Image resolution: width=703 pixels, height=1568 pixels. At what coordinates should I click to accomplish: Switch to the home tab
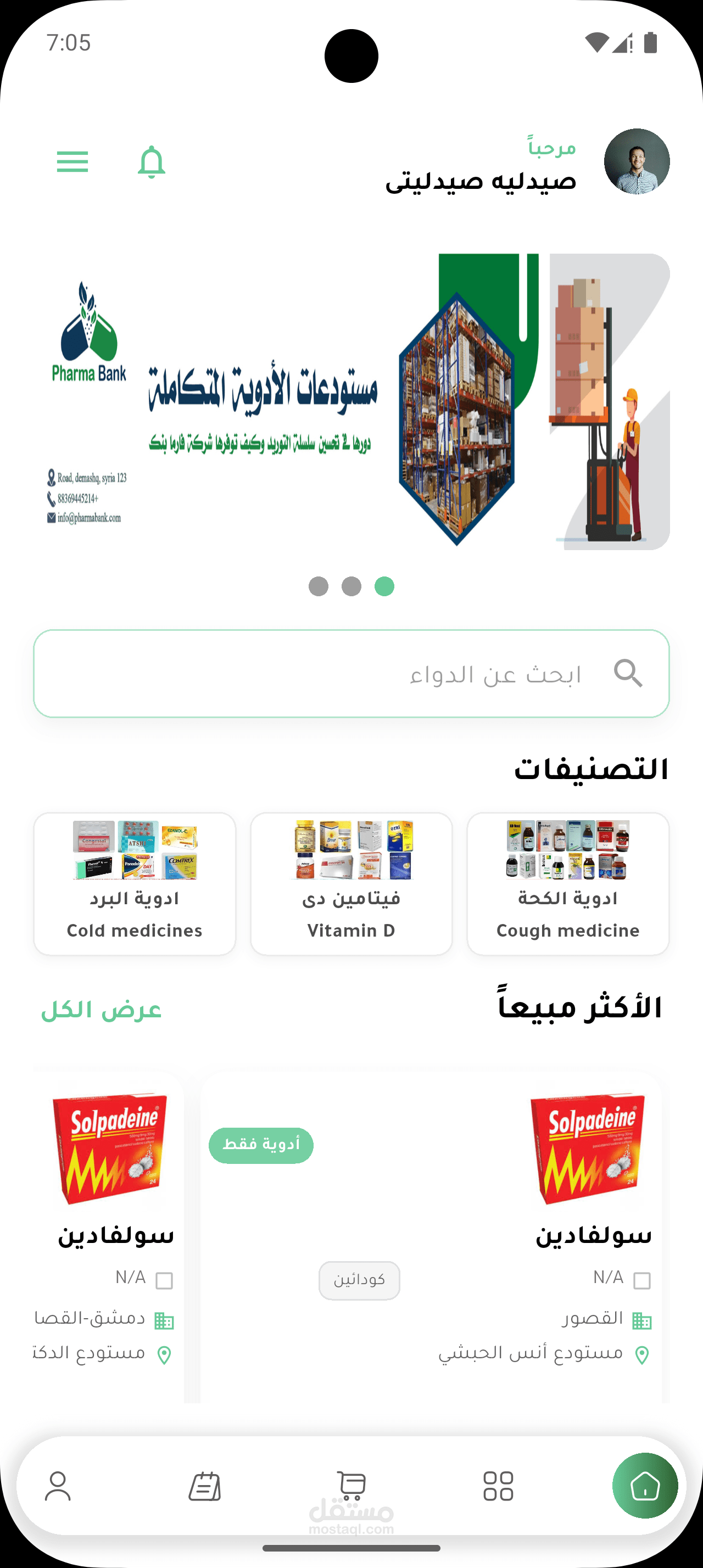click(x=645, y=1486)
